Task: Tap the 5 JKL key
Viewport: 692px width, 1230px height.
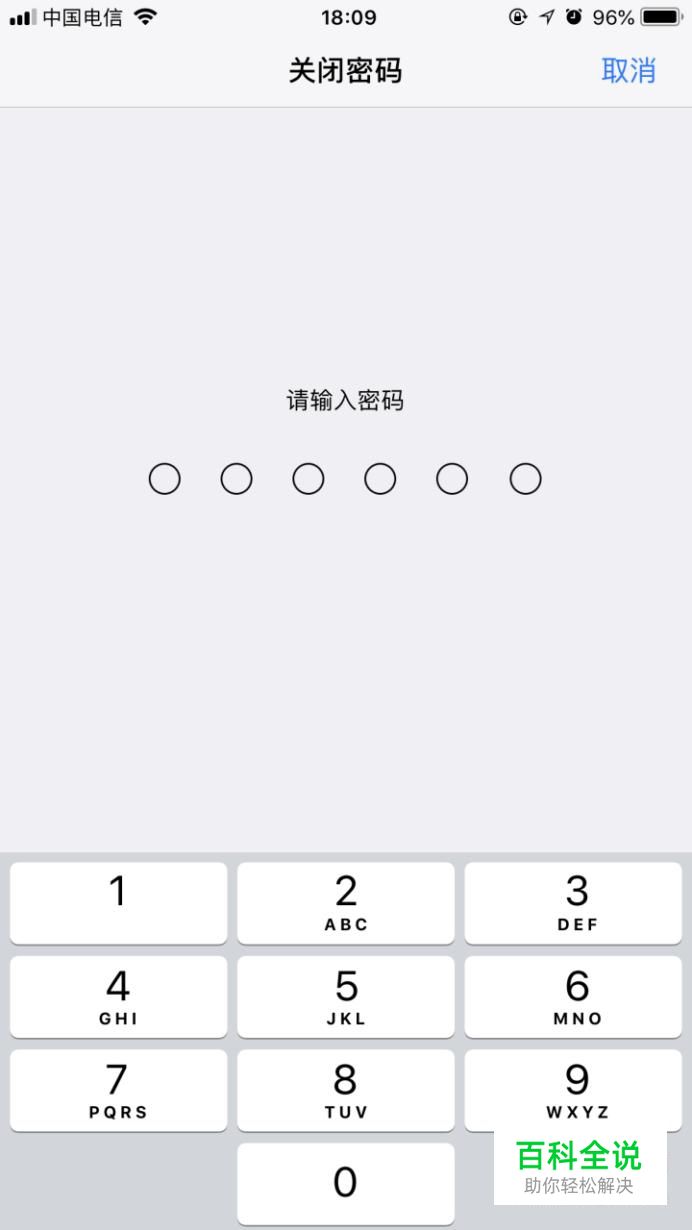Action: coord(345,997)
